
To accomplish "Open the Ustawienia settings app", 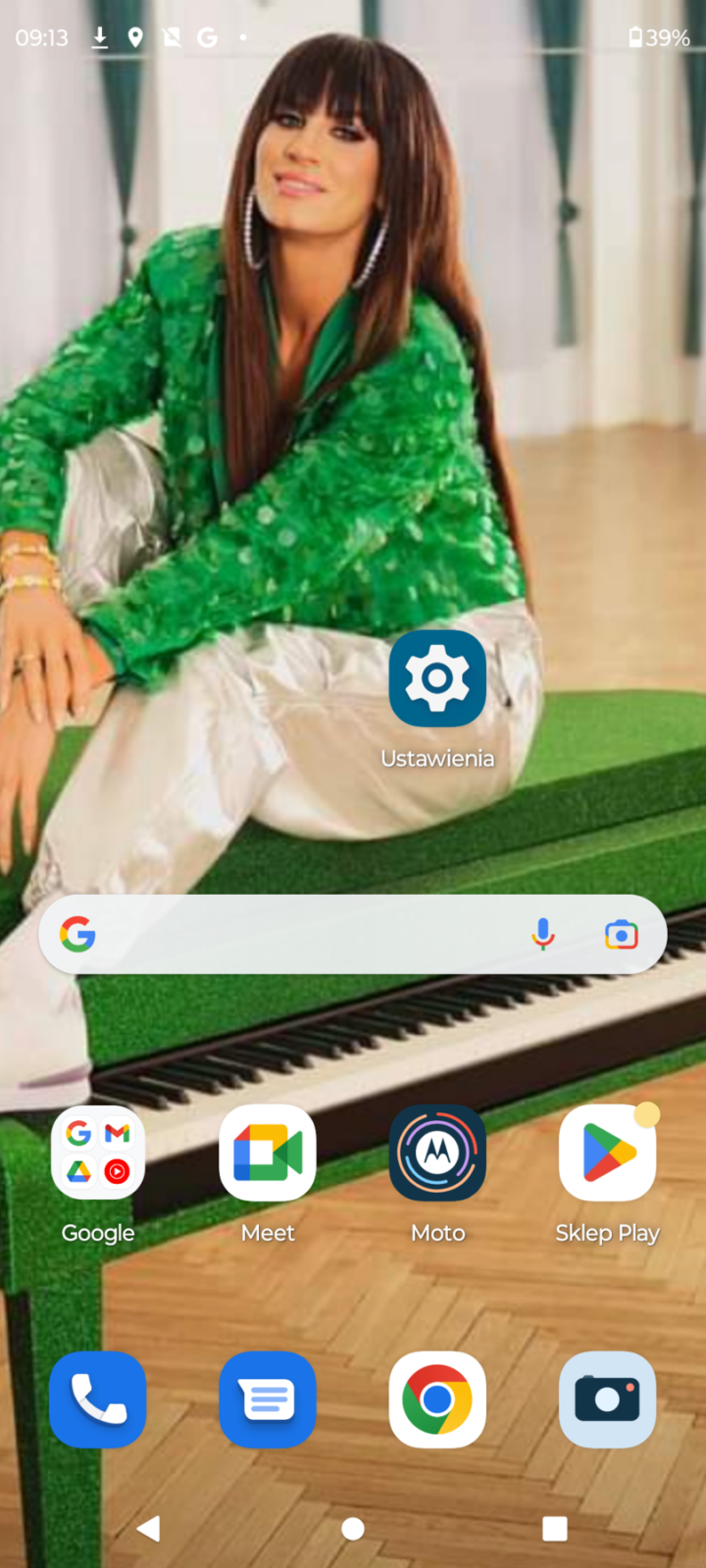I will point(437,678).
